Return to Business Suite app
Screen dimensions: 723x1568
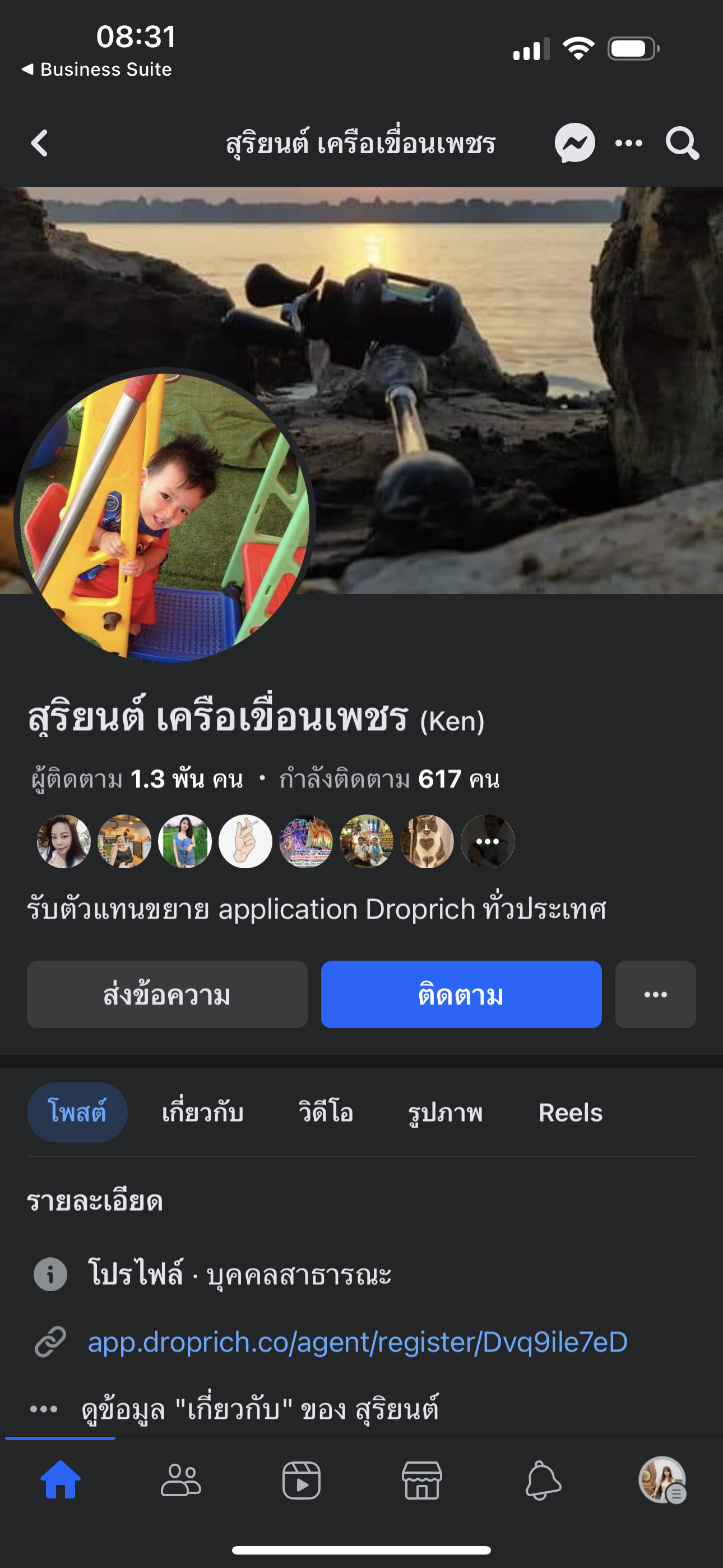click(x=98, y=70)
